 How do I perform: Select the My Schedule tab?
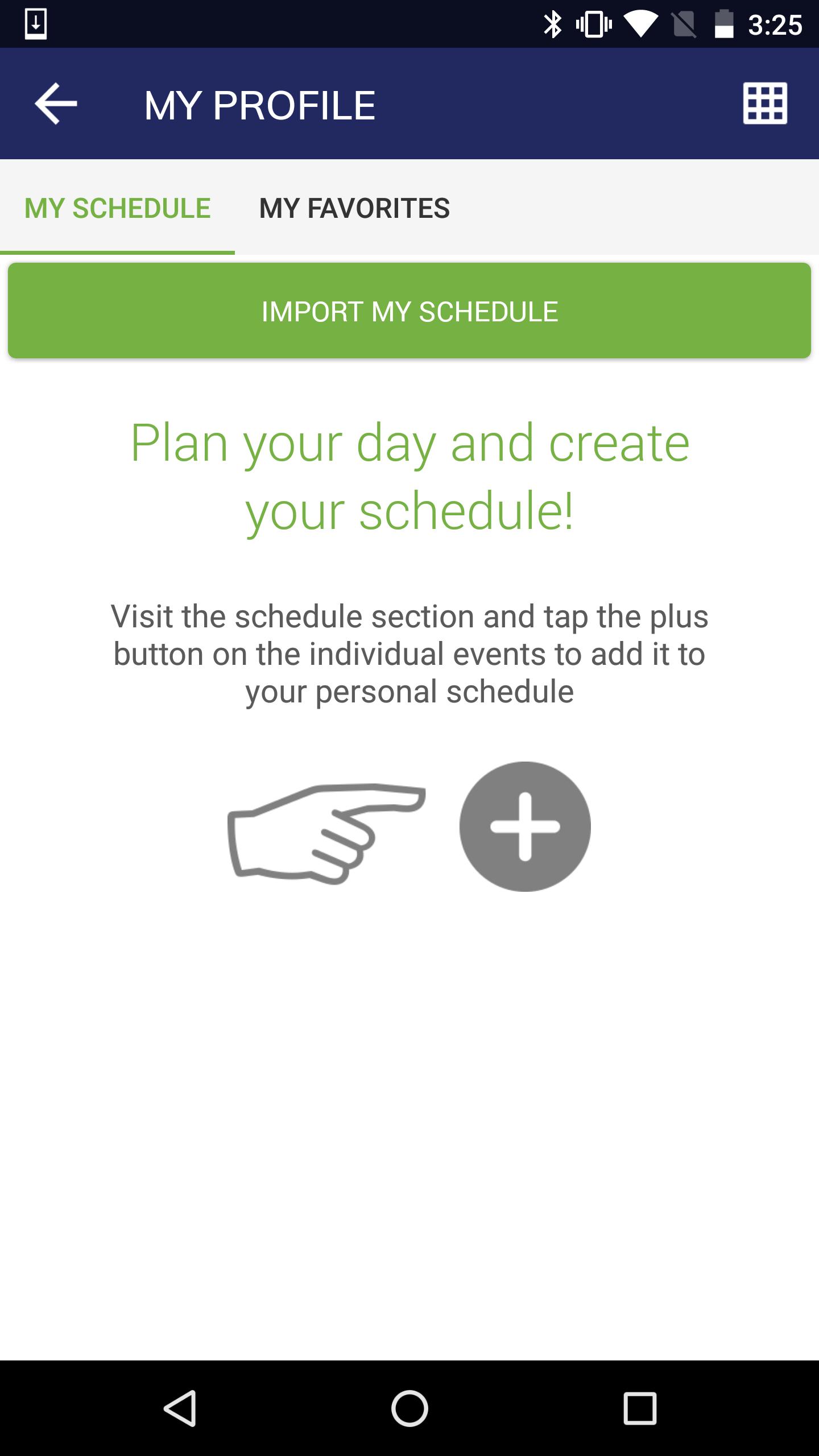click(118, 208)
